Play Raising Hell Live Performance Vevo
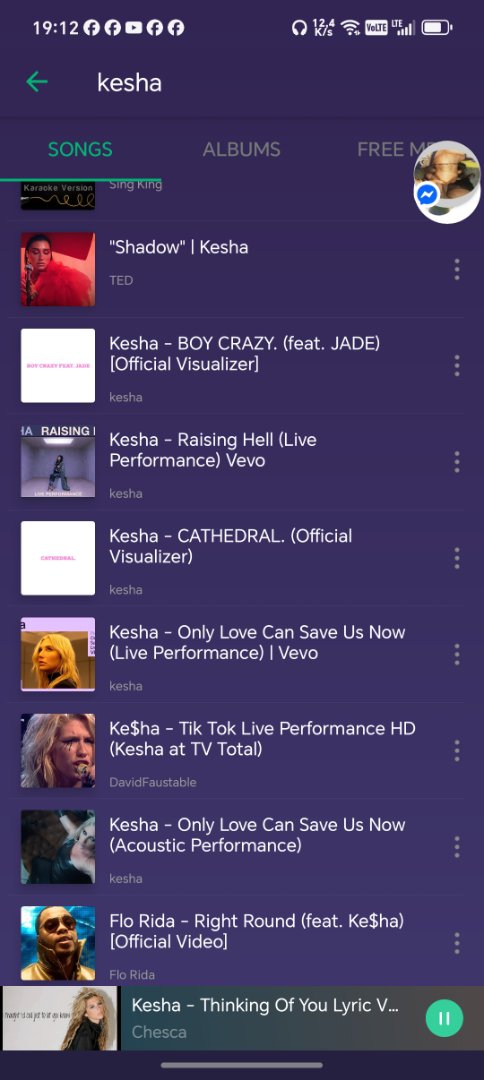Image resolution: width=484 pixels, height=1080 pixels. (x=234, y=461)
